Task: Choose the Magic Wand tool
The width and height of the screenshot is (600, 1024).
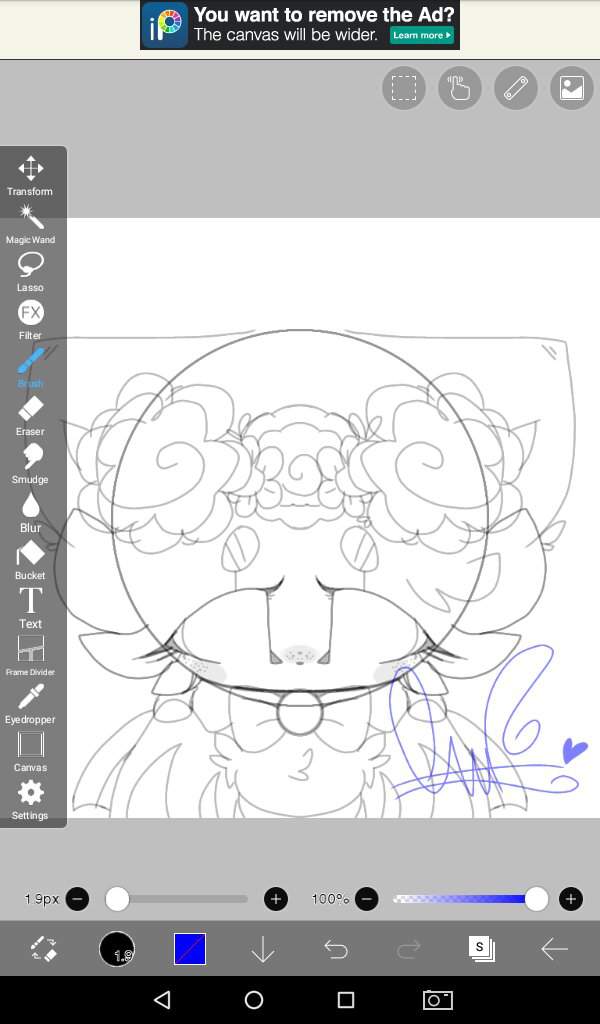Action: (x=30, y=222)
